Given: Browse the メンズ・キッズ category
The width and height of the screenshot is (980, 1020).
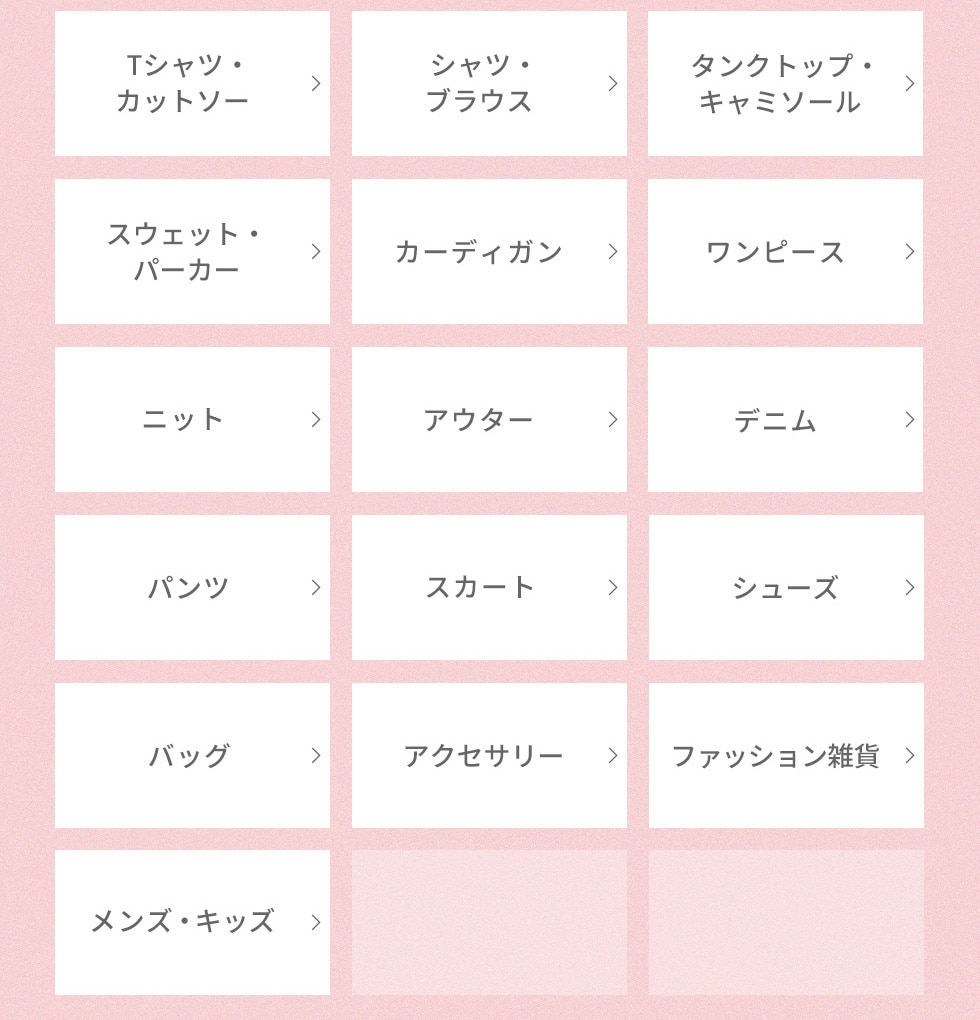Looking at the screenshot, I should [192, 922].
